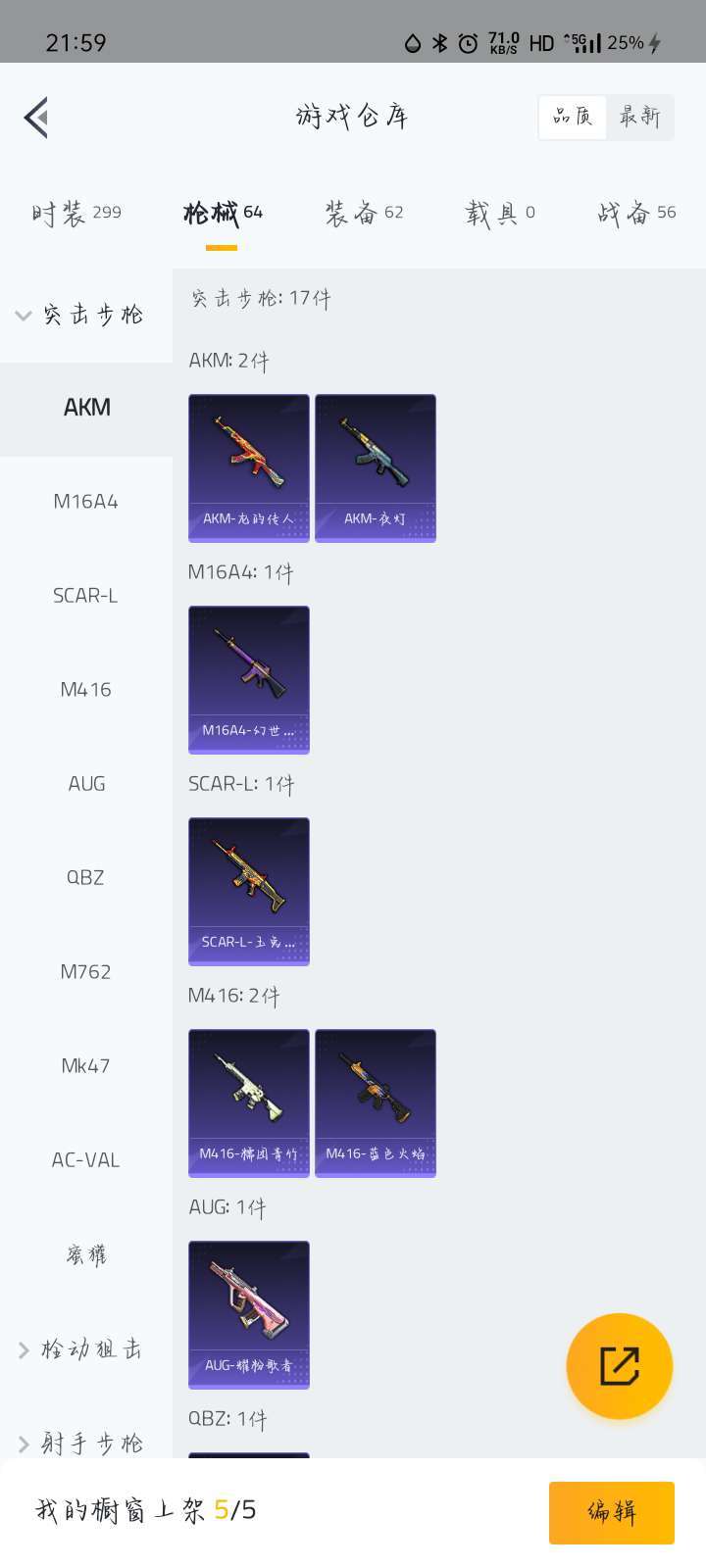The image size is (706, 1568).
Task: Switch to the 时装 tab
Action: point(76,213)
